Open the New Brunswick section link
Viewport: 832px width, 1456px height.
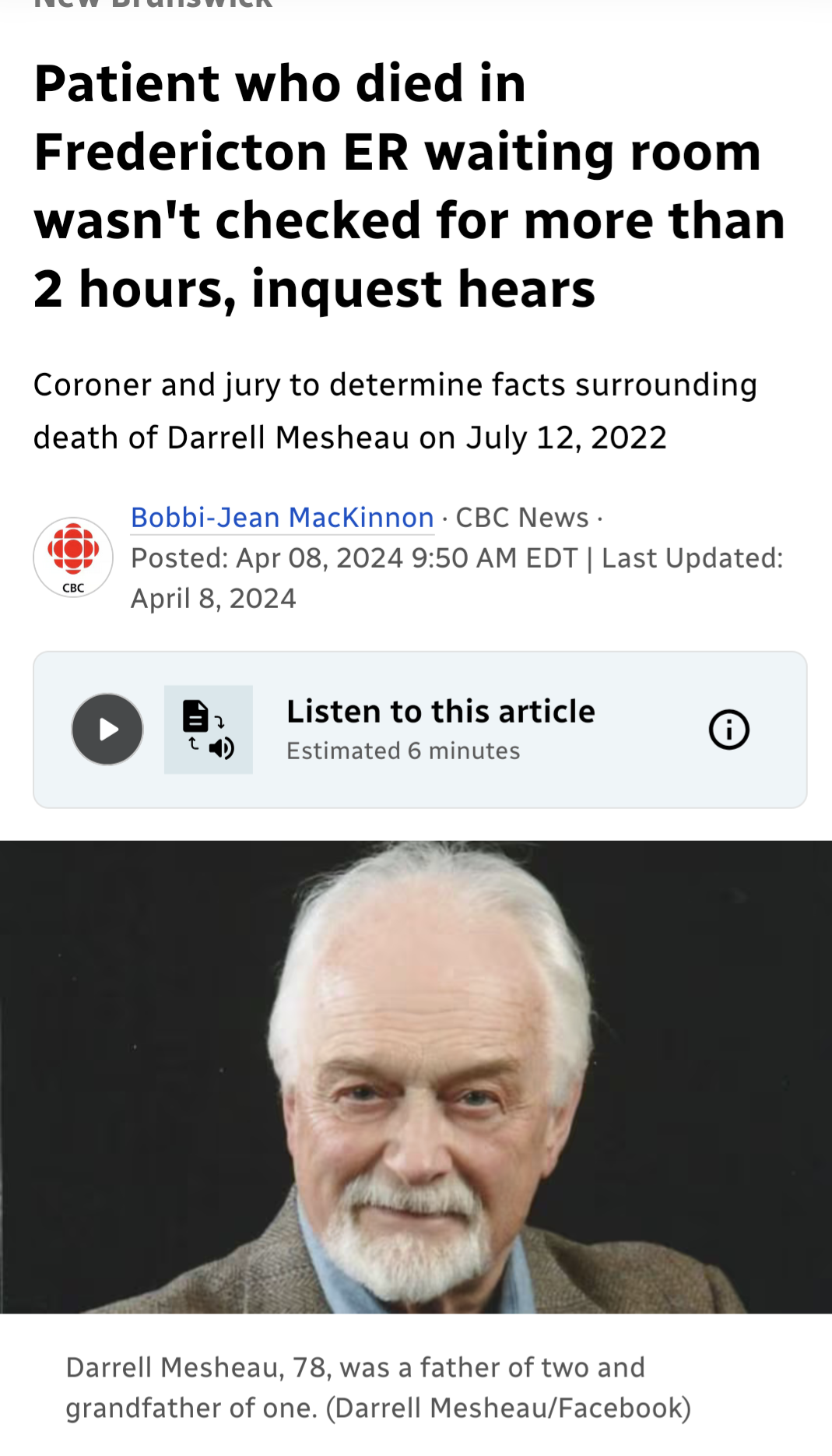(x=153, y=4)
